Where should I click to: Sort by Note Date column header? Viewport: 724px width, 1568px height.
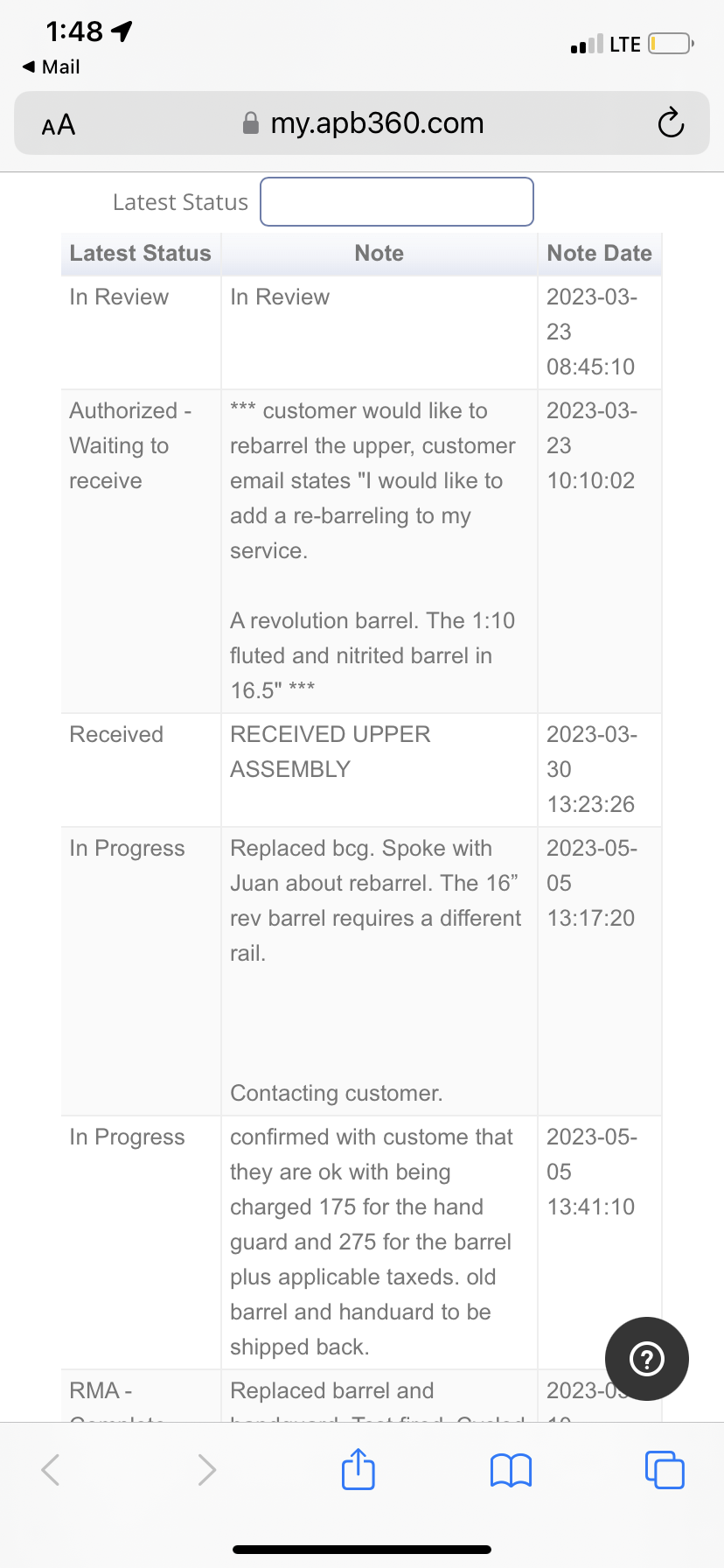tap(599, 254)
